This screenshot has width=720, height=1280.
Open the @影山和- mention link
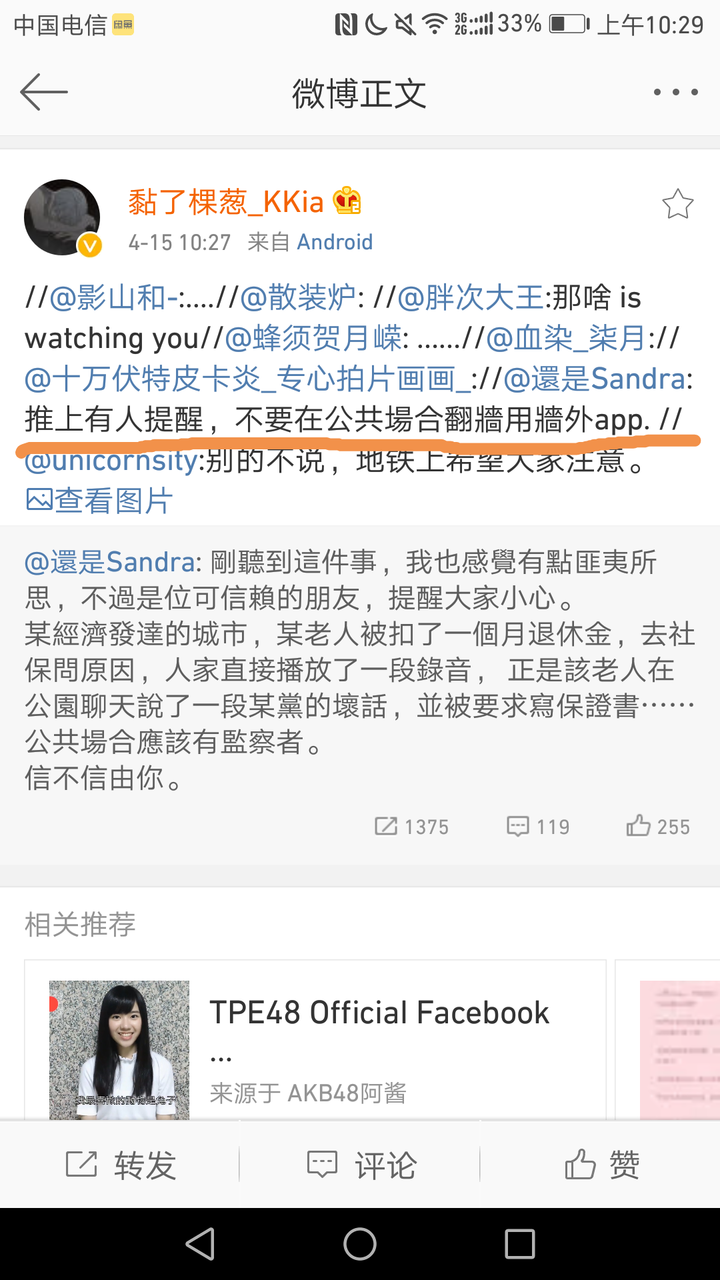tap(113, 298)
